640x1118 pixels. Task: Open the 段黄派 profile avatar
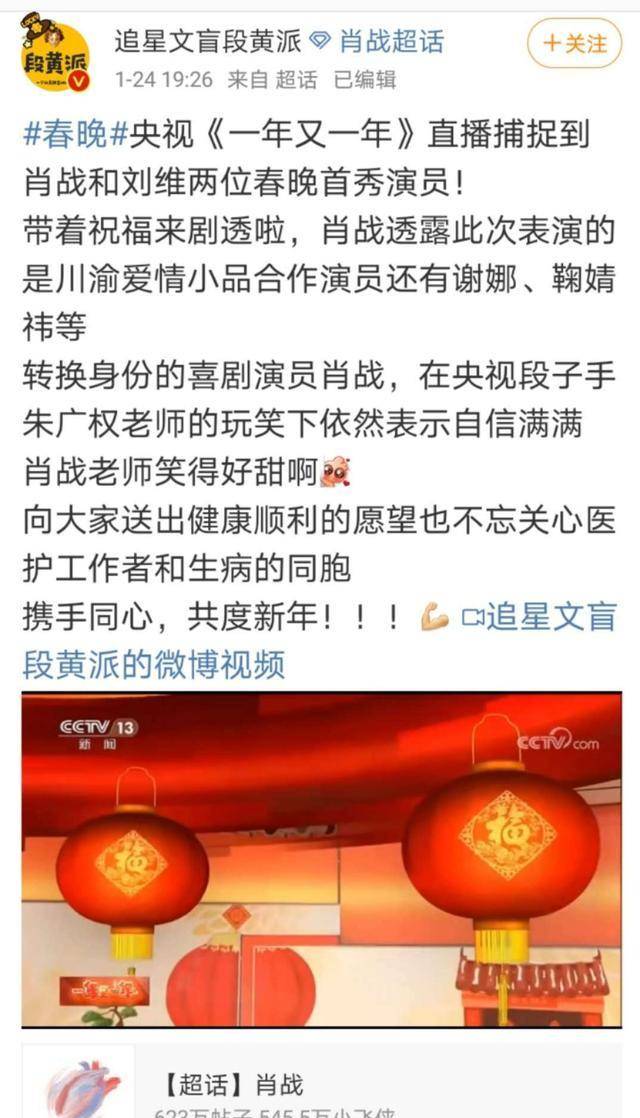[55, 53]
